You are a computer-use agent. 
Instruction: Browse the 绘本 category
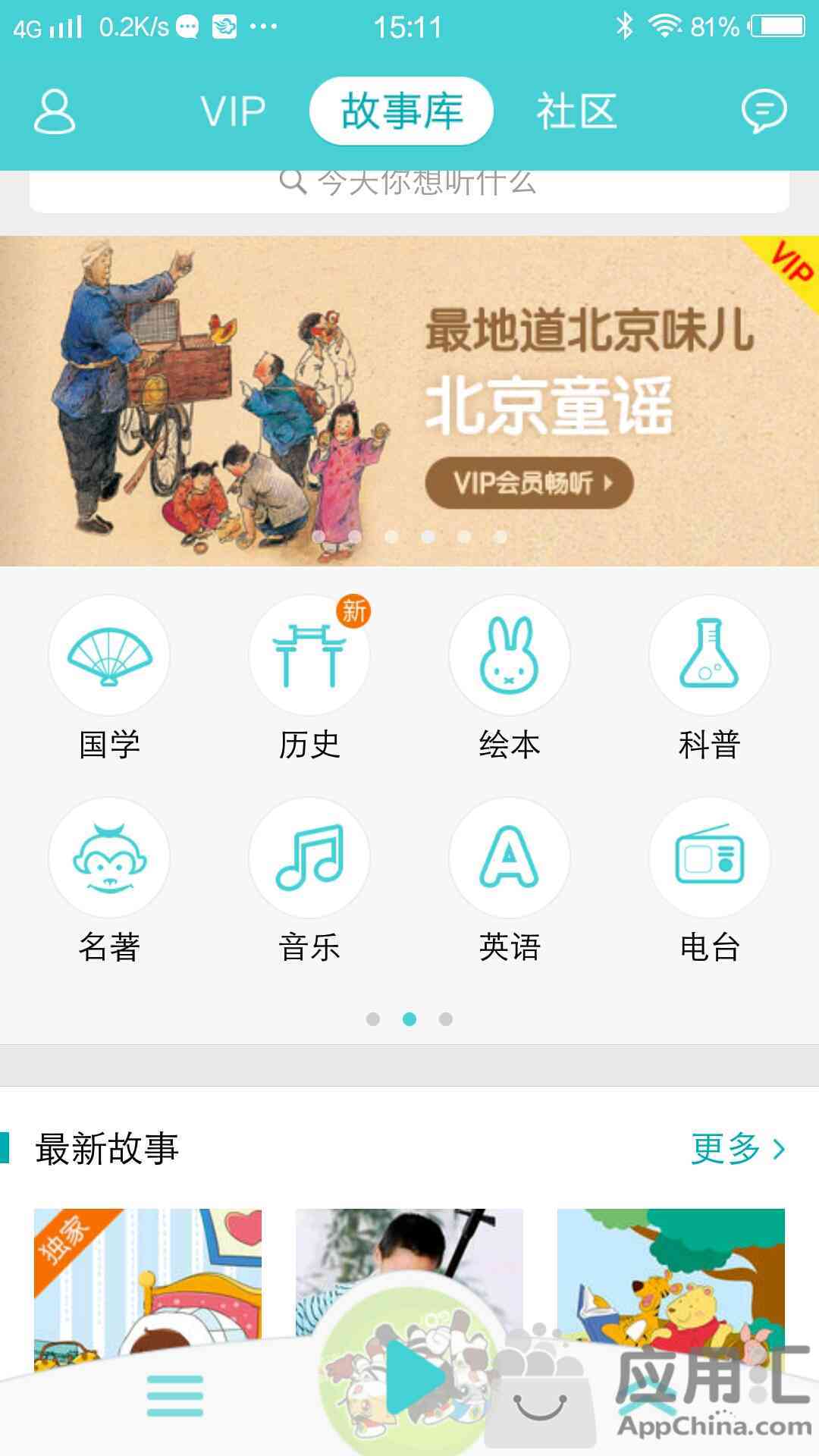point(510,678)
